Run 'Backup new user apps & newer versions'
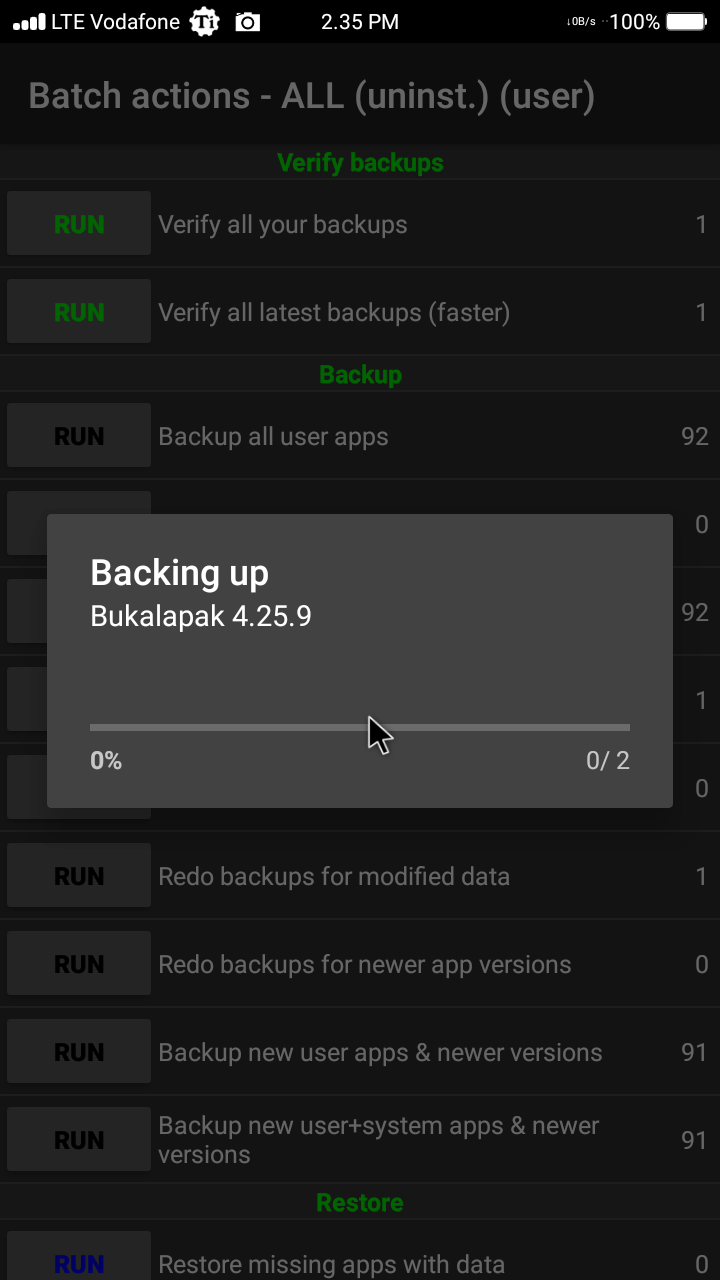The width and height of the screenshot is (720, 1280). [79, 1053]
